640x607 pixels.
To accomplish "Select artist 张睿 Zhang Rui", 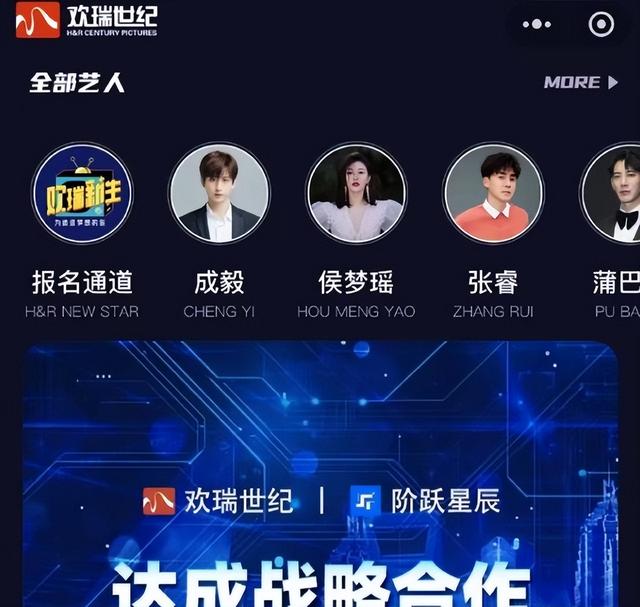I will pos(493,193).
